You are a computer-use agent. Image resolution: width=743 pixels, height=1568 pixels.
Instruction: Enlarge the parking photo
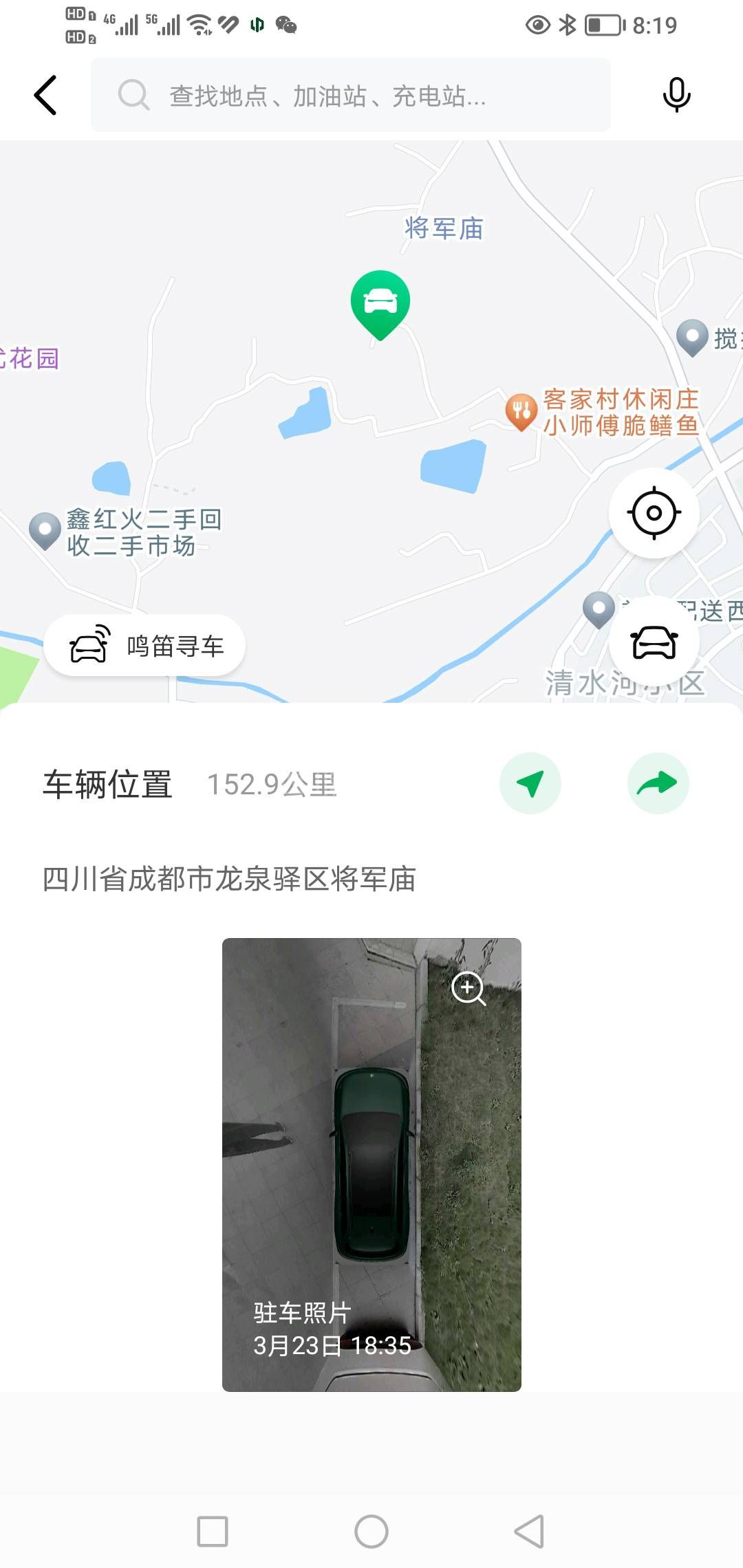(469, 988)
